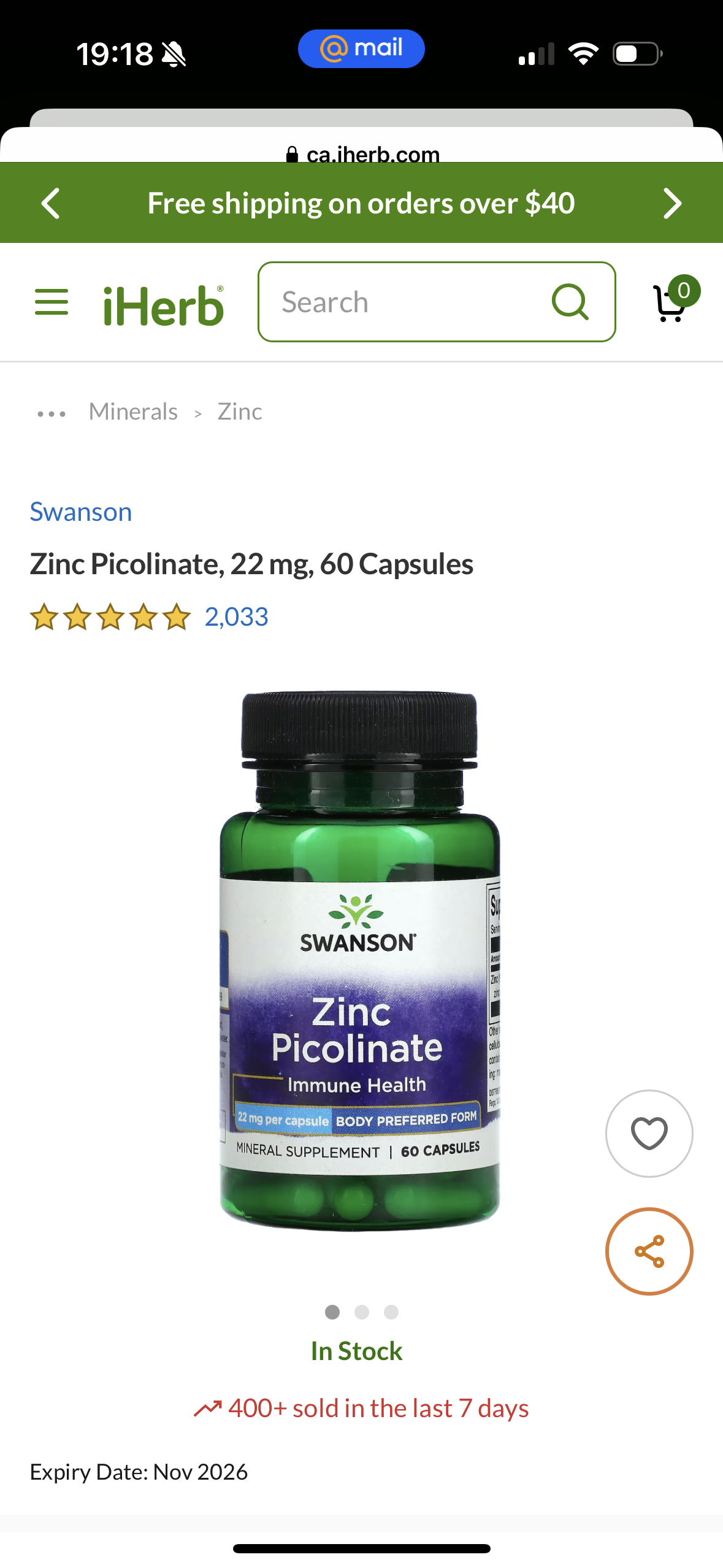Open the shopping cart
The image size is (723, 1568).
coord(673,301)
